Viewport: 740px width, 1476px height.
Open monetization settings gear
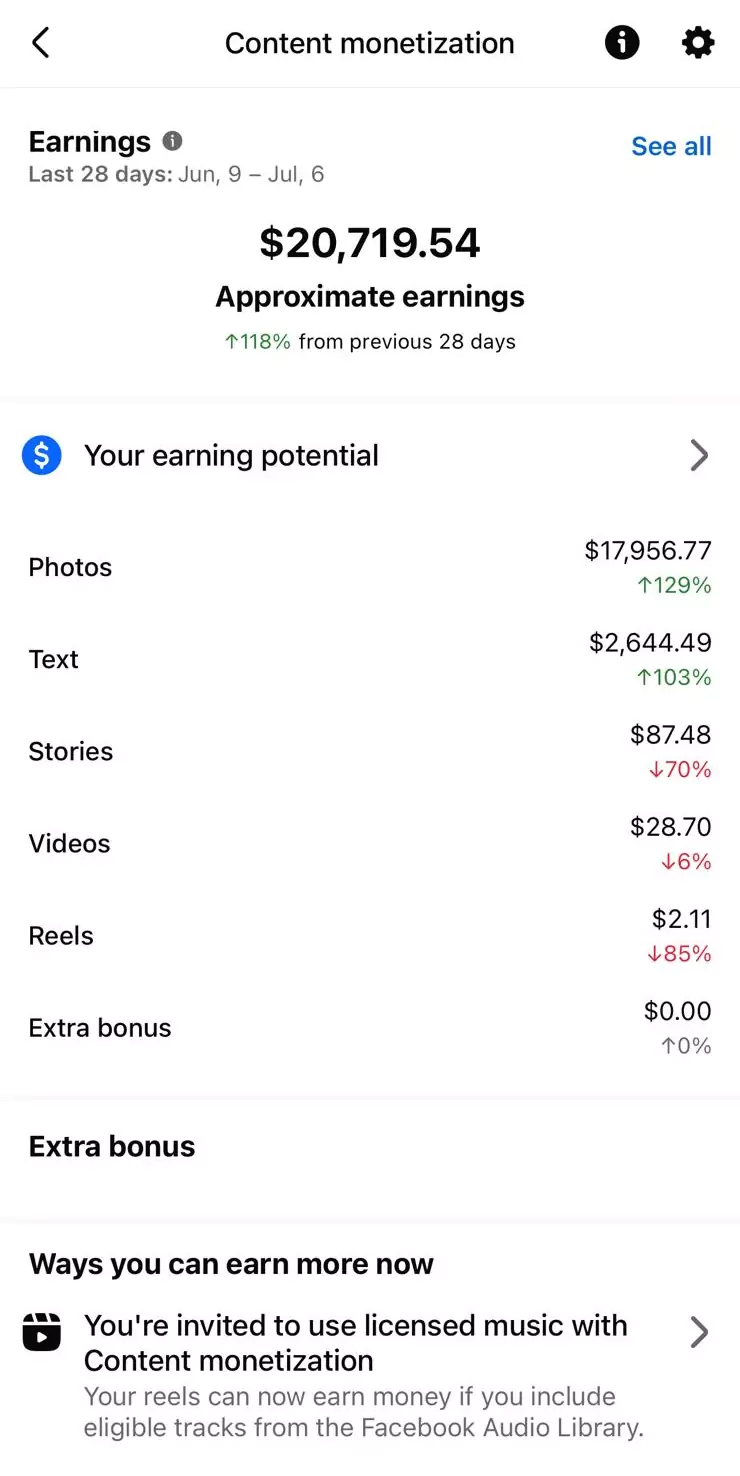coord(698,43)
